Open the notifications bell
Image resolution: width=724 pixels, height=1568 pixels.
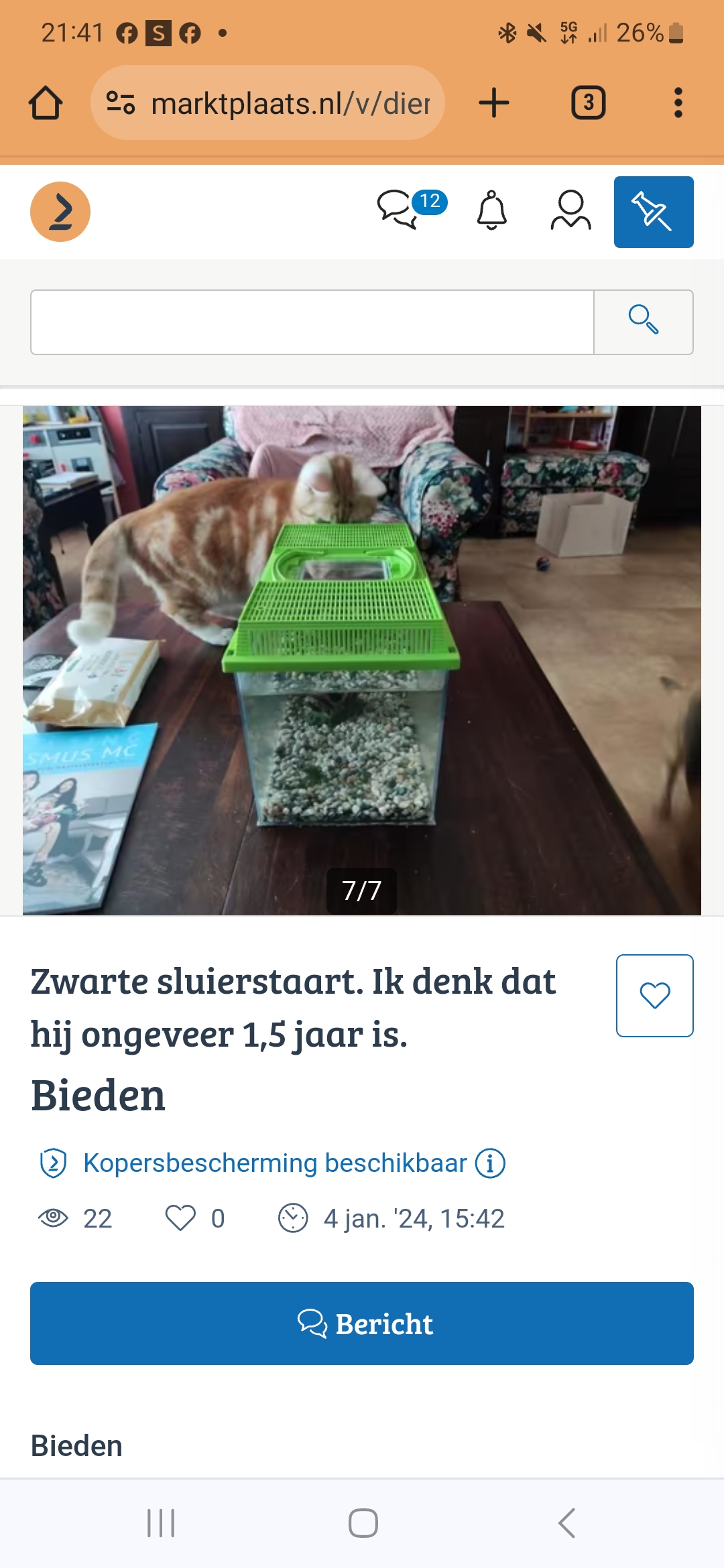(491, 211)
